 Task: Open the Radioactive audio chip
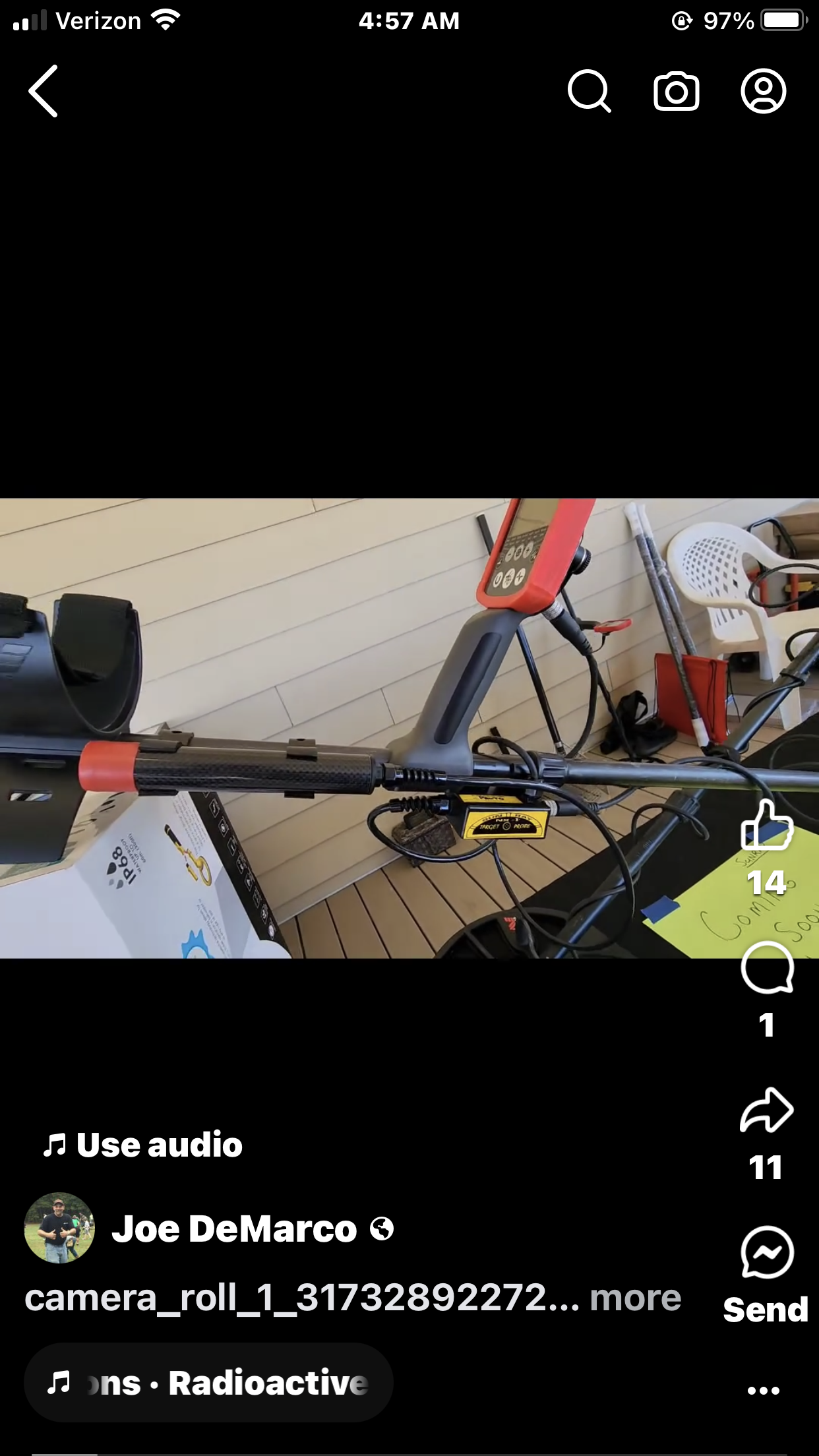(x=208, y=1383)
